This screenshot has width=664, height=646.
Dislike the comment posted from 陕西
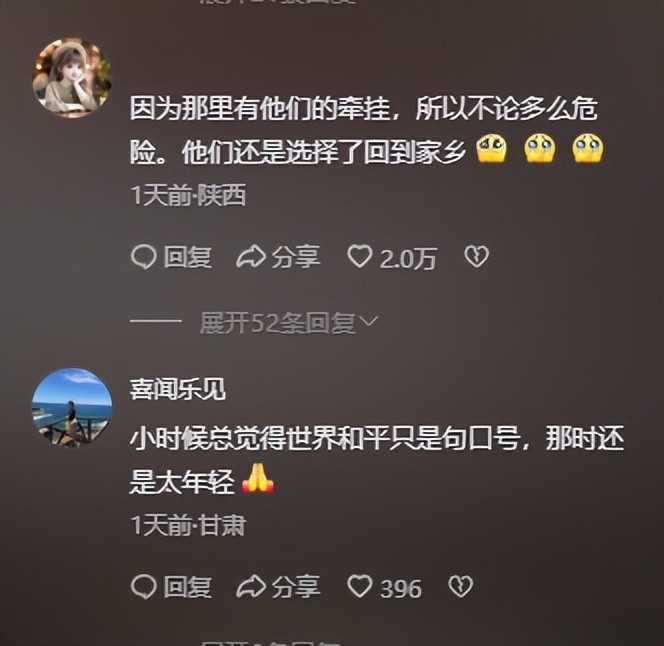point(477,258)
